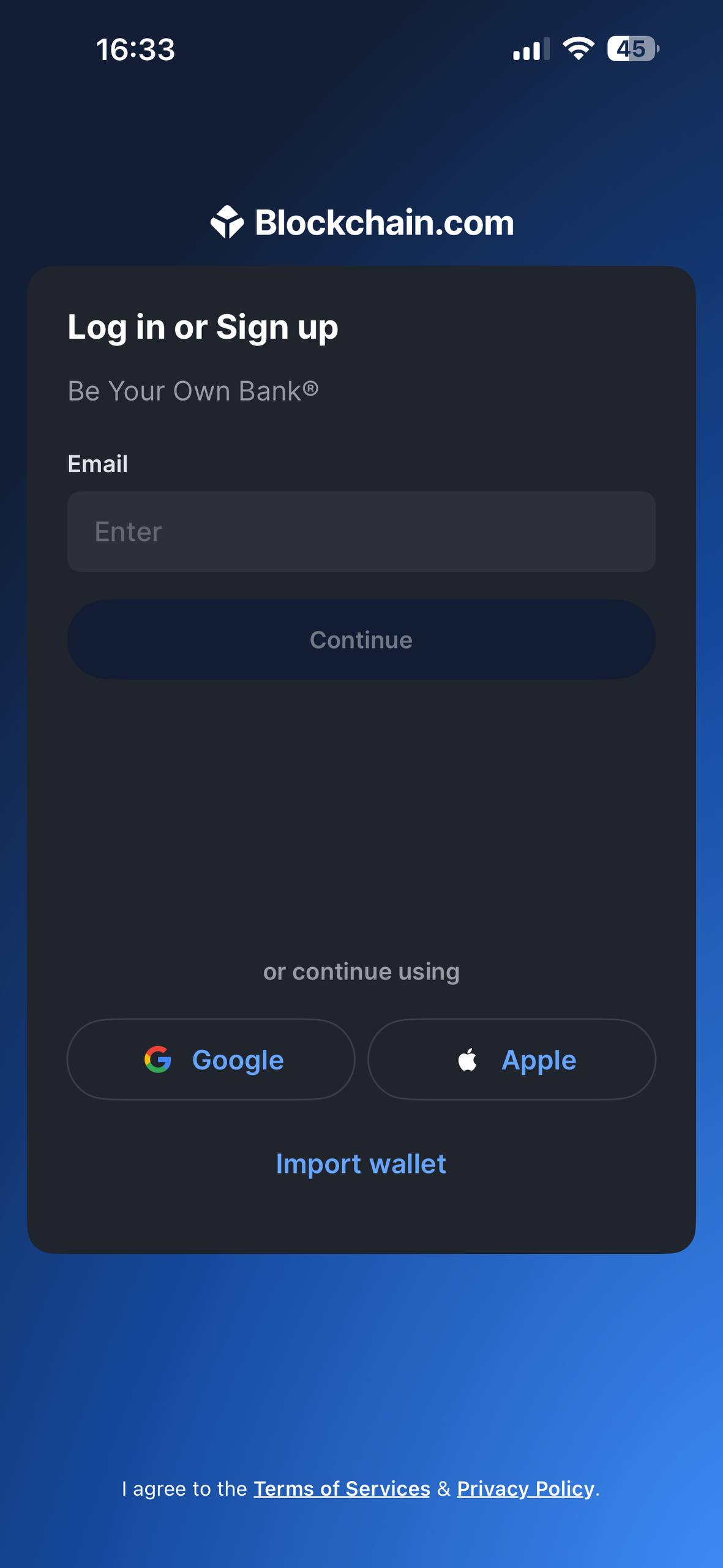Open the Privacy Policy link

pos(525,1488)
